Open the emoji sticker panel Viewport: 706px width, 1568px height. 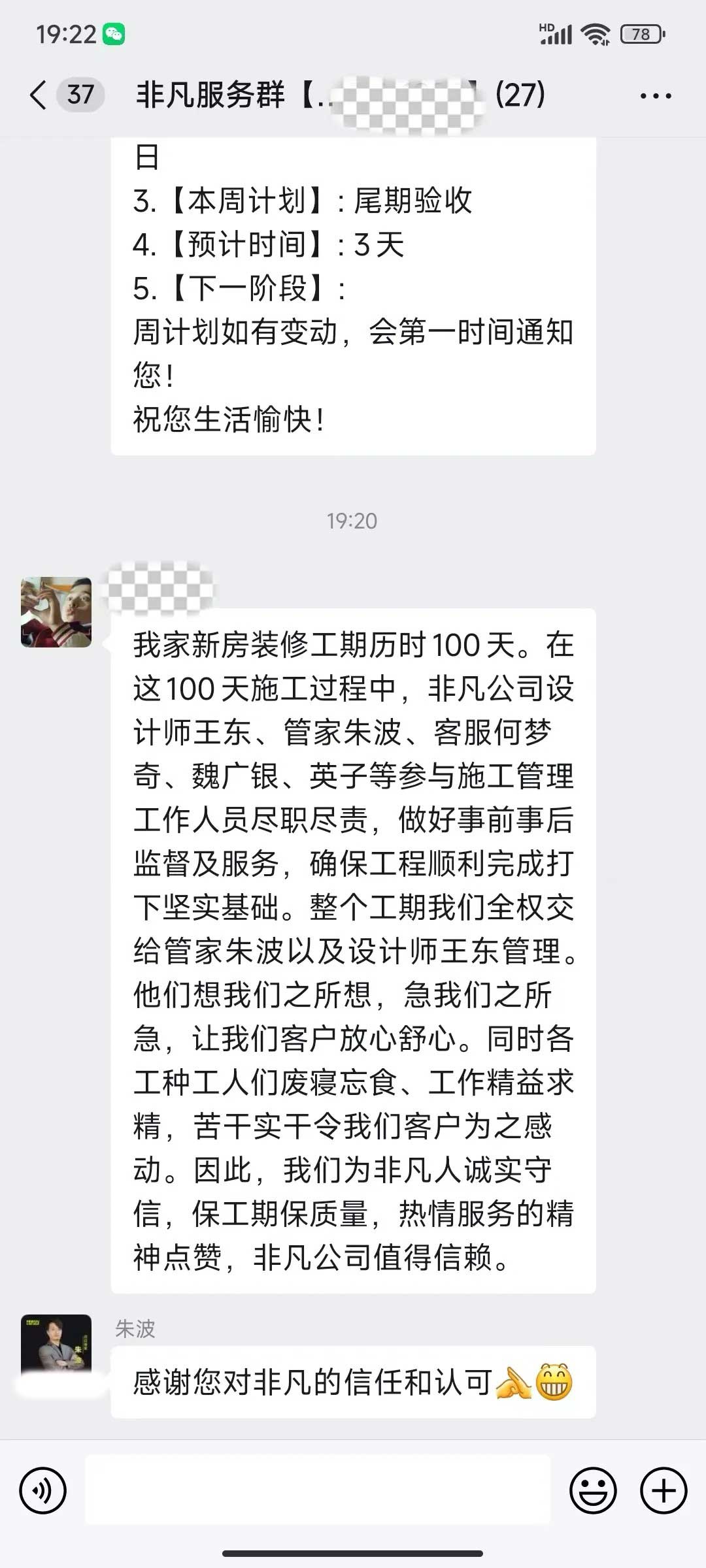tap(593, 1491)
